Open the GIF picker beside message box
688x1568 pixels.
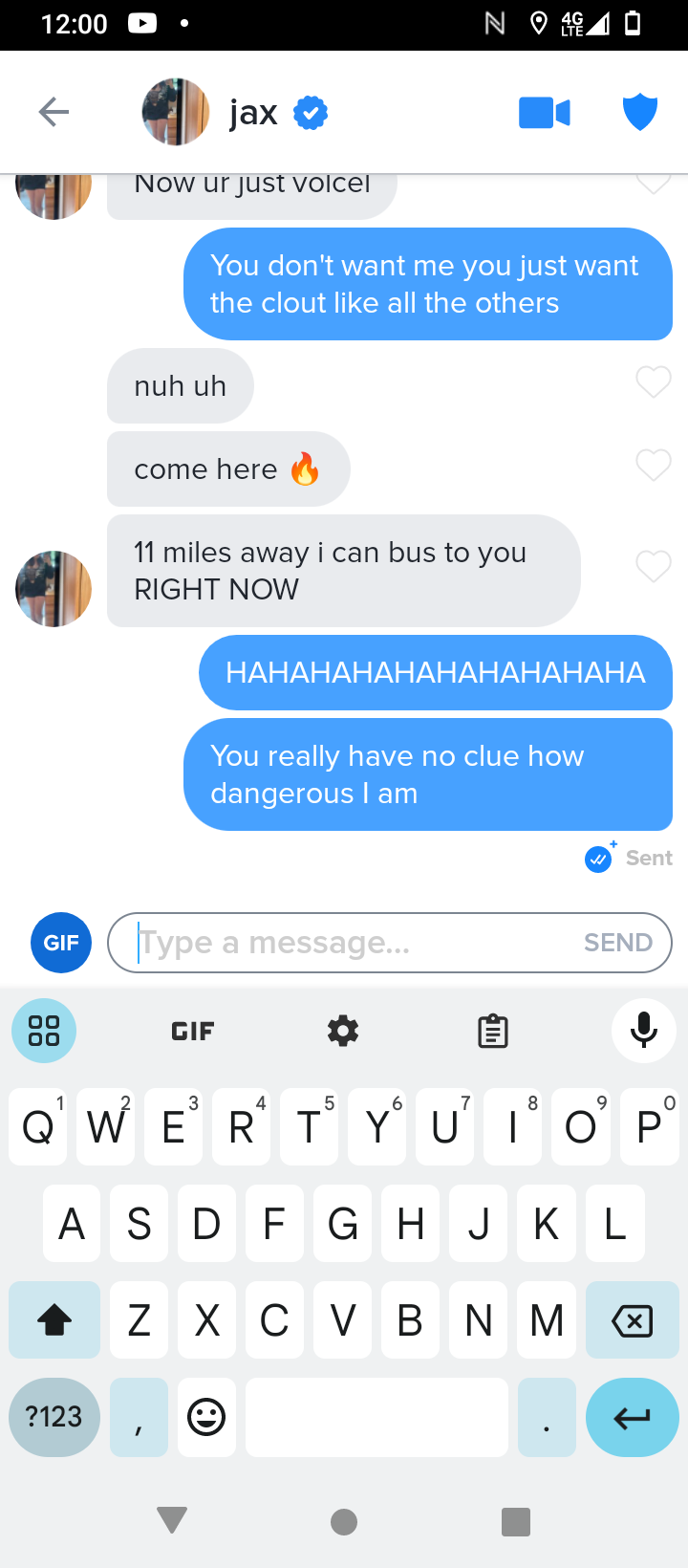61,943
